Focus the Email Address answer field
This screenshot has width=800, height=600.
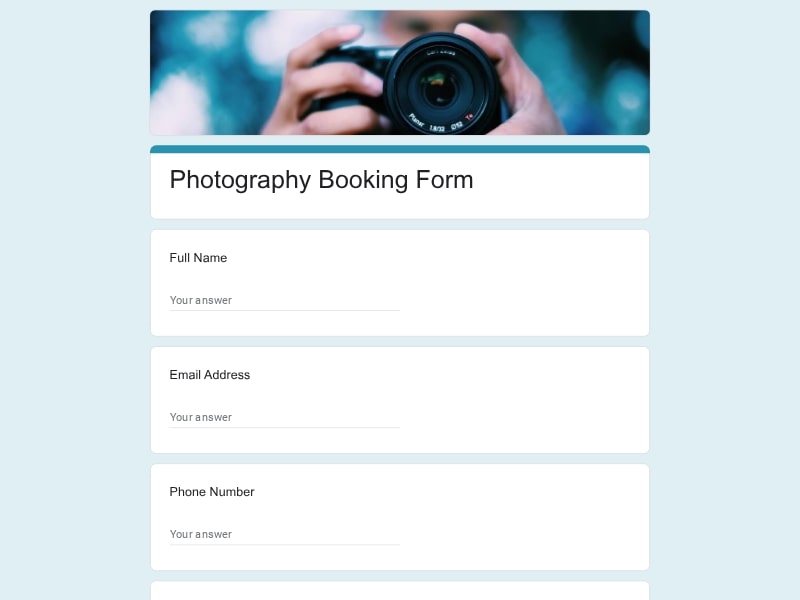point(284,417)
